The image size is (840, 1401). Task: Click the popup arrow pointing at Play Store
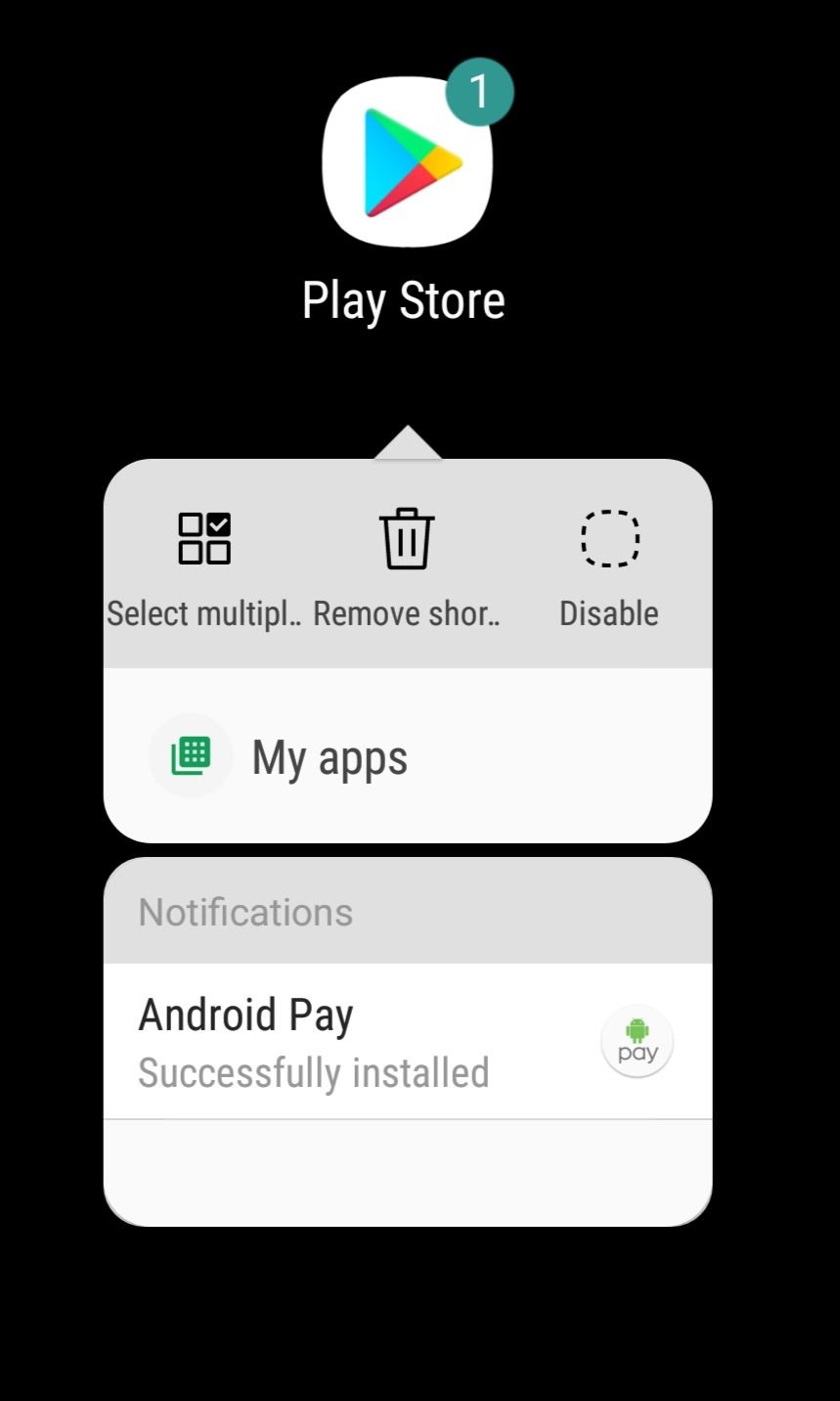pos(407,442)
